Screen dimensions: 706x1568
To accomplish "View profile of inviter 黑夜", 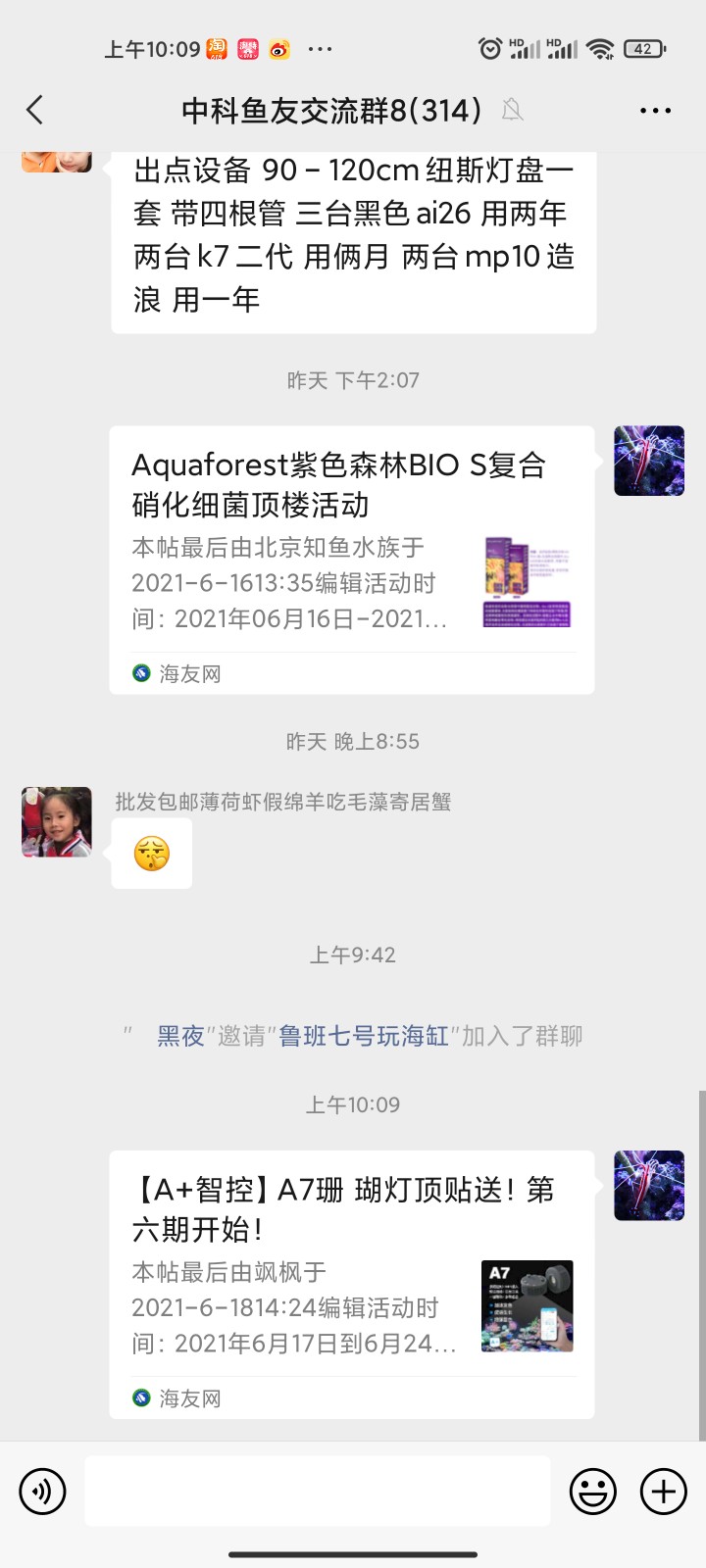I will point(181,1036).
